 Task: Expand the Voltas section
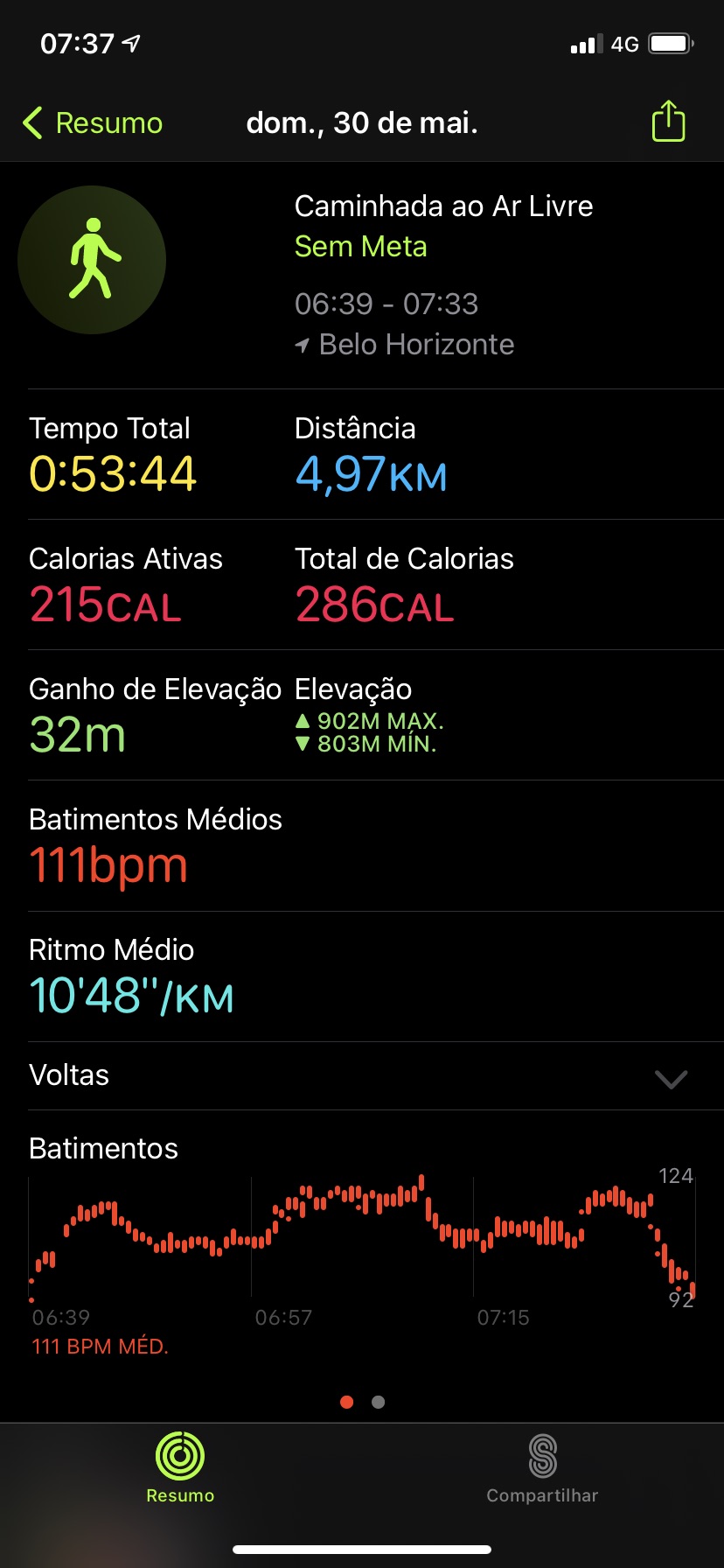(x=362, y=1075)
